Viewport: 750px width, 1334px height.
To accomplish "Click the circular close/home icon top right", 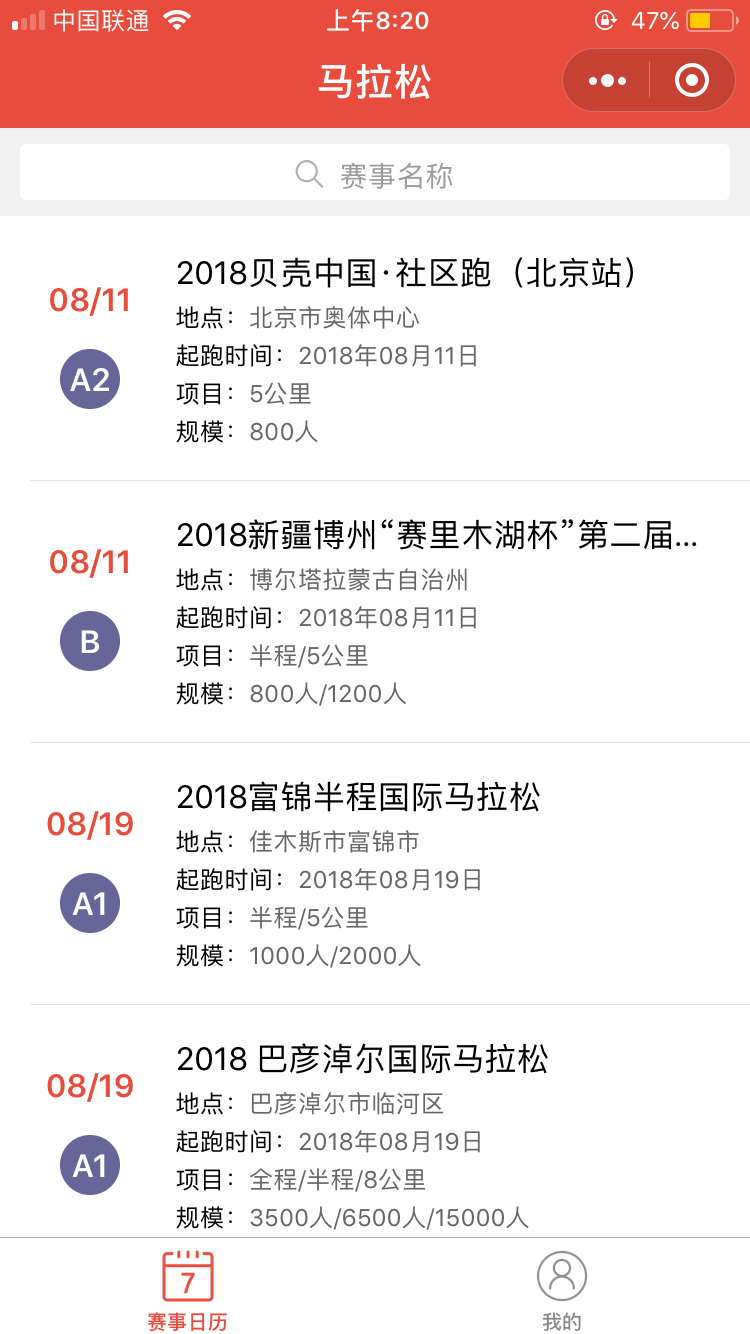I will coord(694,79).
